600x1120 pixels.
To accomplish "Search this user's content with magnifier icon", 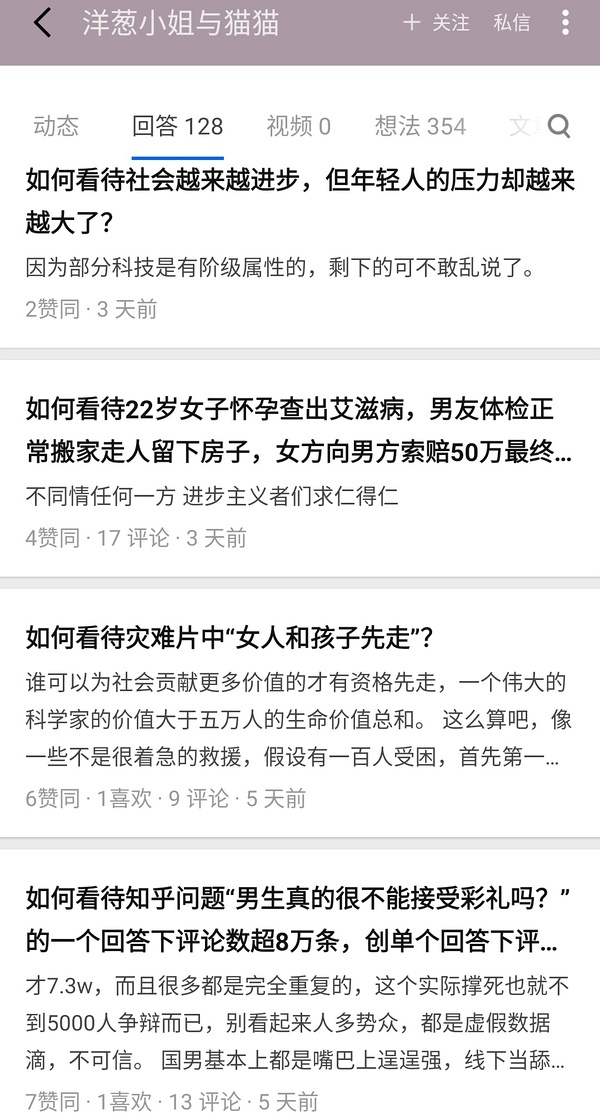I will tap(559, 126).
